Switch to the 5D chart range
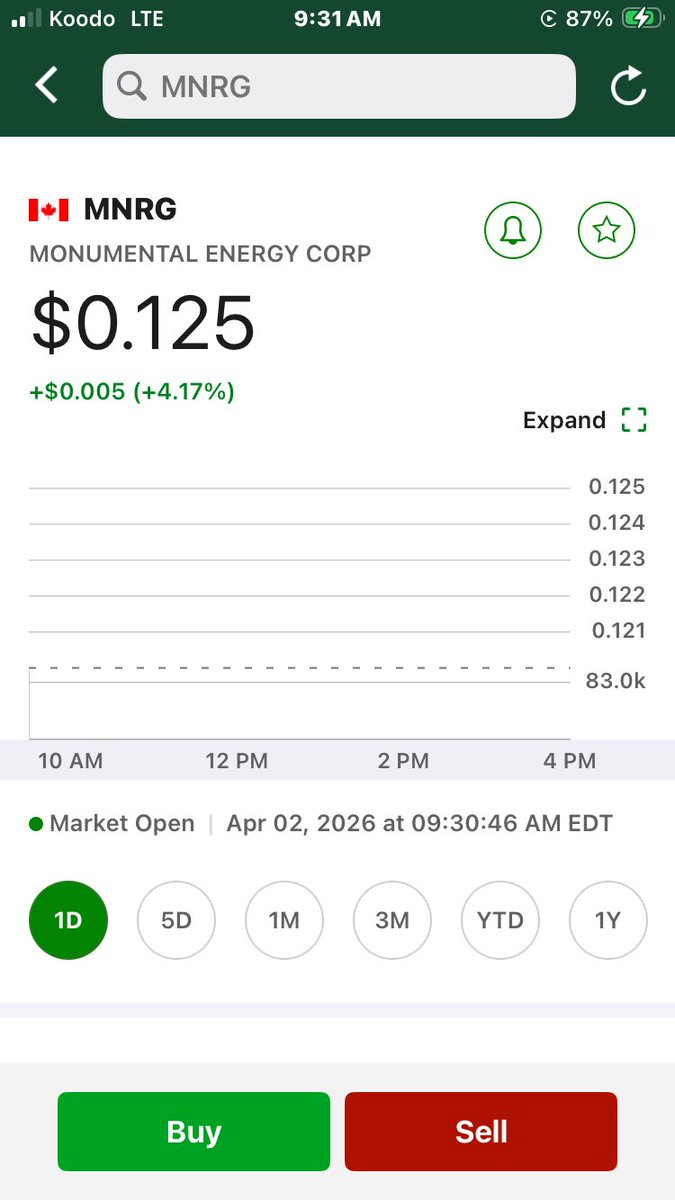Viewport: 675px width, 1200px height. coord(176,920)
